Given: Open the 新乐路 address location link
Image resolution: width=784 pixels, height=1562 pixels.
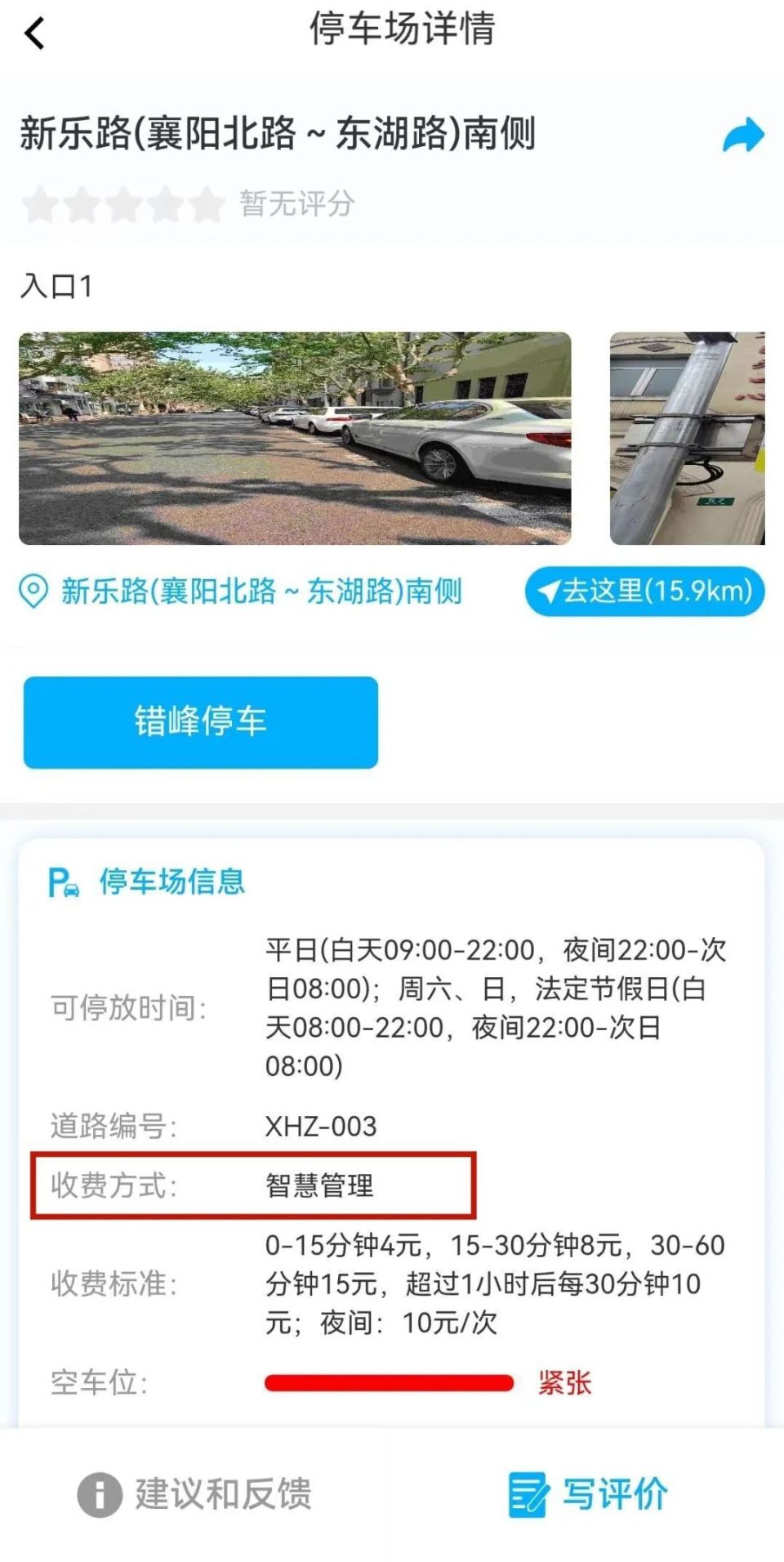Looking at the screenshot, I should [261, 591].
